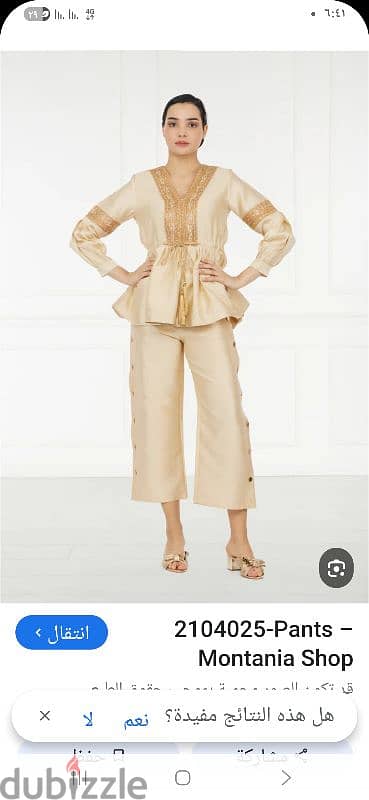369x800 pixels.
Task: Tap the blue انتقال visit button
Action: [61, 633]
